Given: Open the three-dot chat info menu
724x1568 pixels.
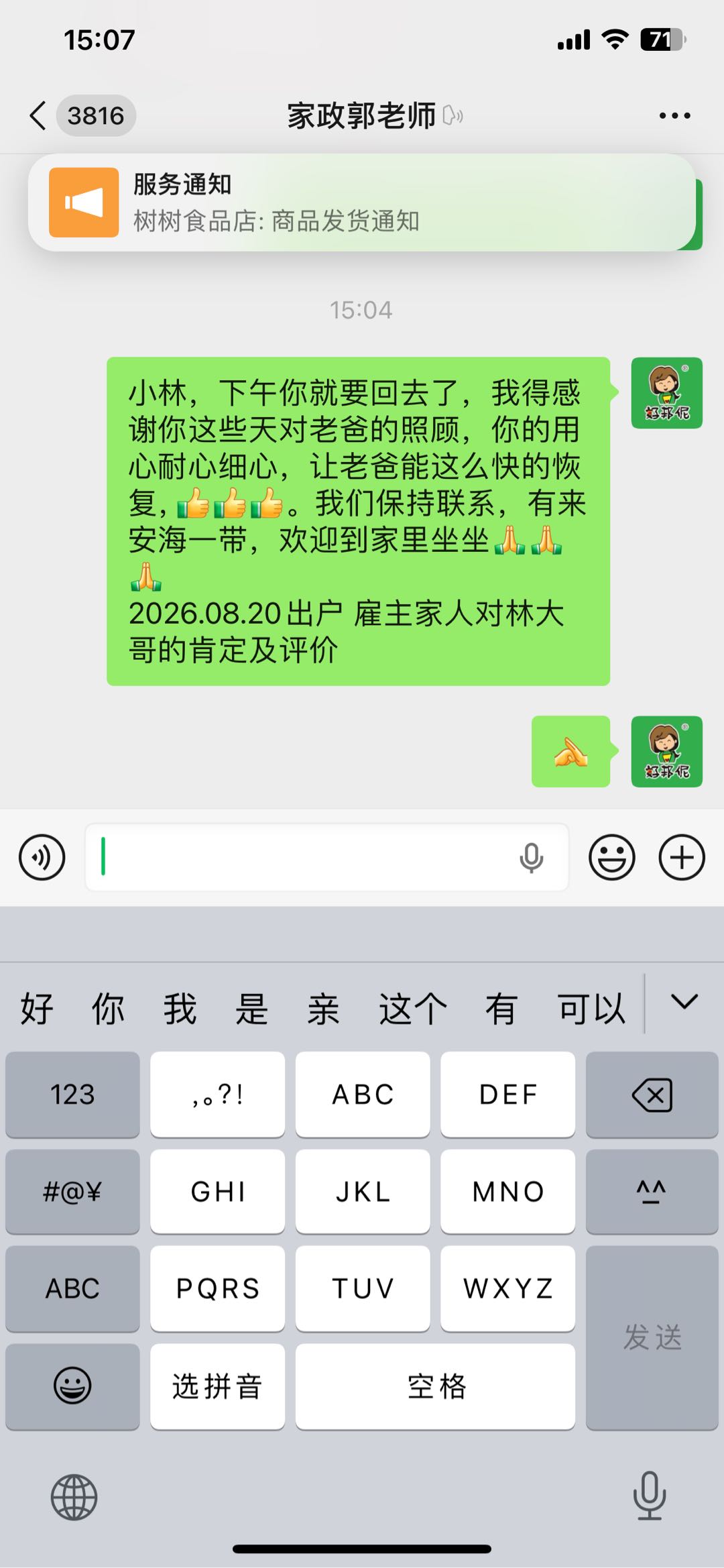Looking at the screenshot, I should tap(674, 116).
